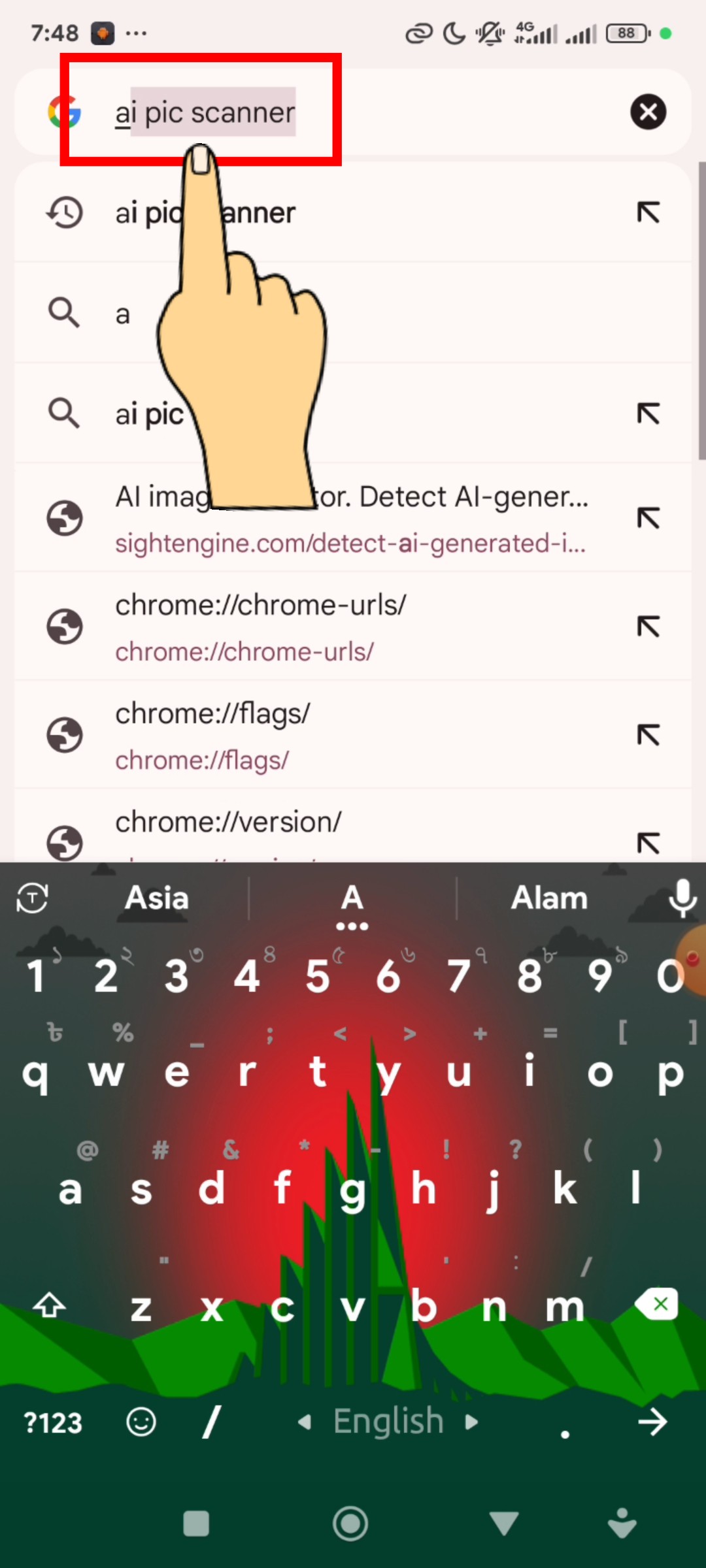Start voice typing with the keyboard microphone
Screen dimensions: 706x1568
coord(682,898)
